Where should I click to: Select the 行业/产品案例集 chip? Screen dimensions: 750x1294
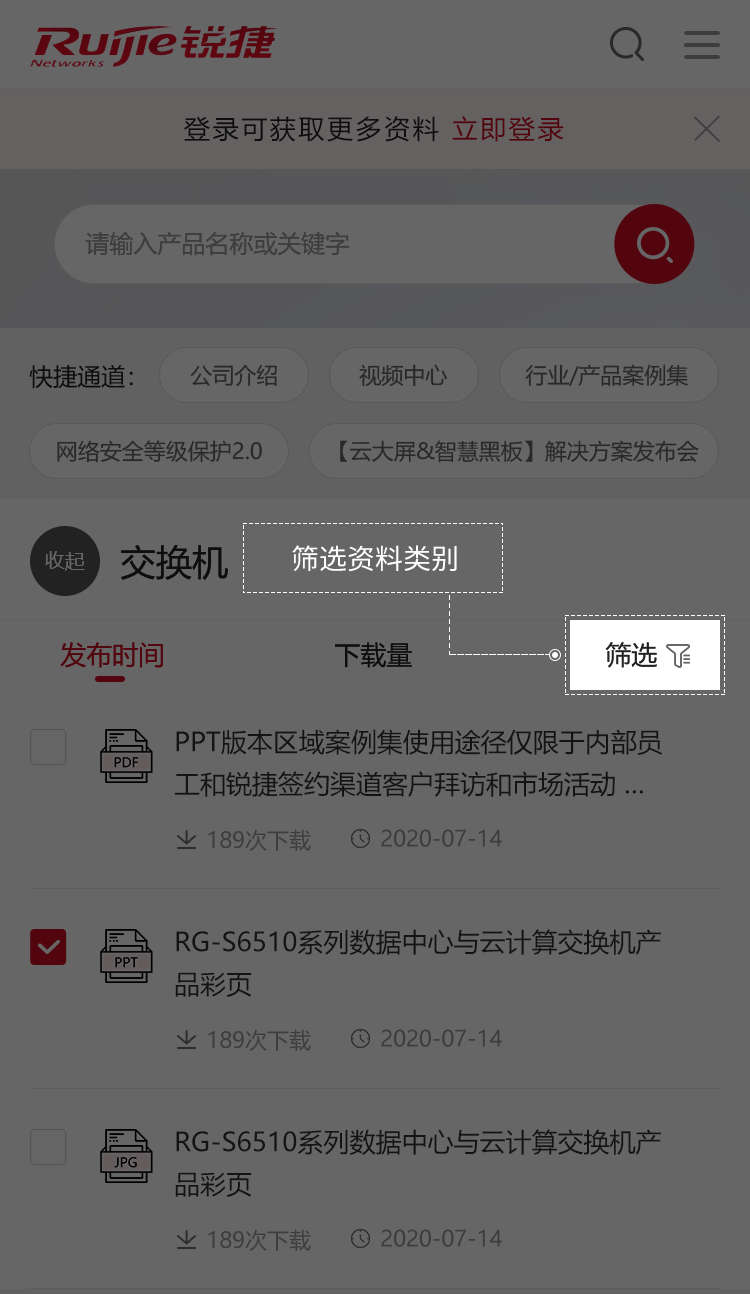coord(608,376)
